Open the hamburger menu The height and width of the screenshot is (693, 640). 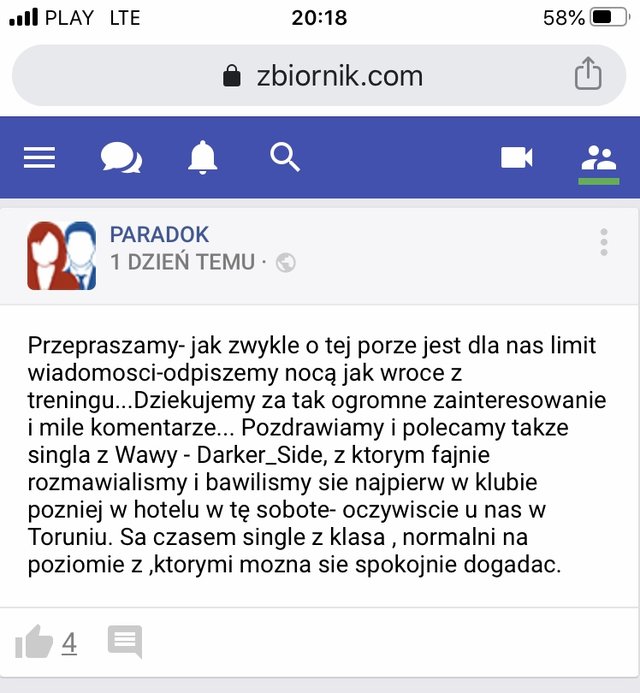(39, 157)
